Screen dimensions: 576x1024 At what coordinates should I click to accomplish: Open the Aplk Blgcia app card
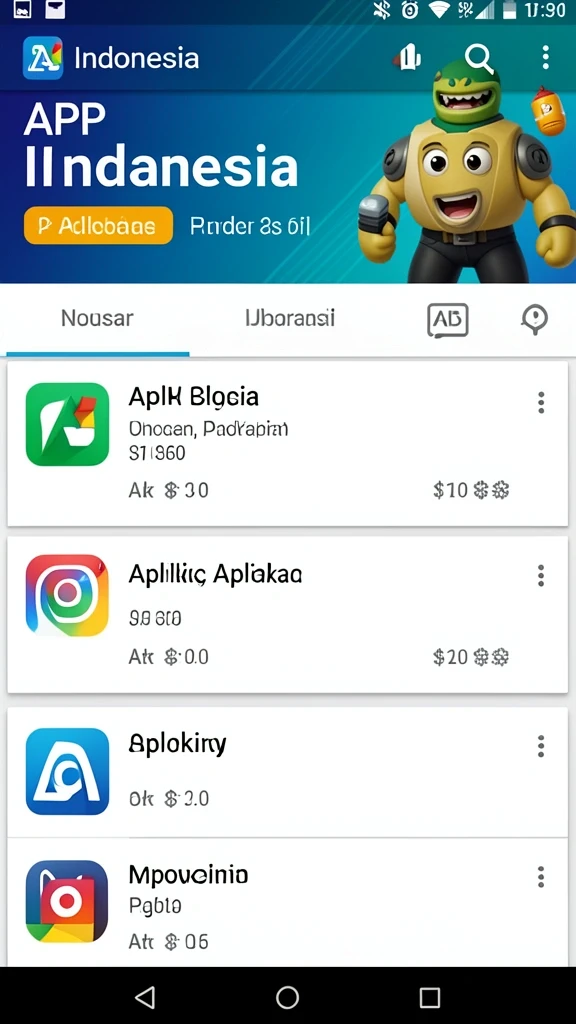click(287, 443)
